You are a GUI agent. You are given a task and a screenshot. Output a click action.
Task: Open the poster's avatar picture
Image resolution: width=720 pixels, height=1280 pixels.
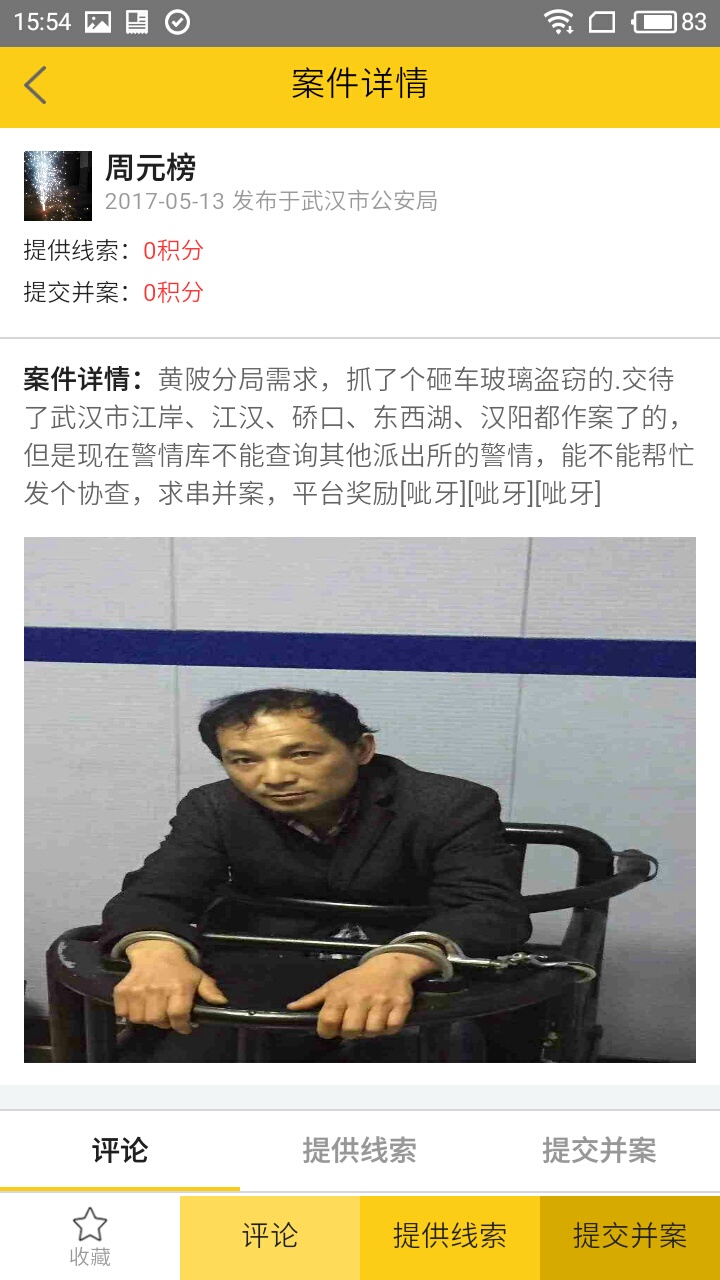[58, 186]
